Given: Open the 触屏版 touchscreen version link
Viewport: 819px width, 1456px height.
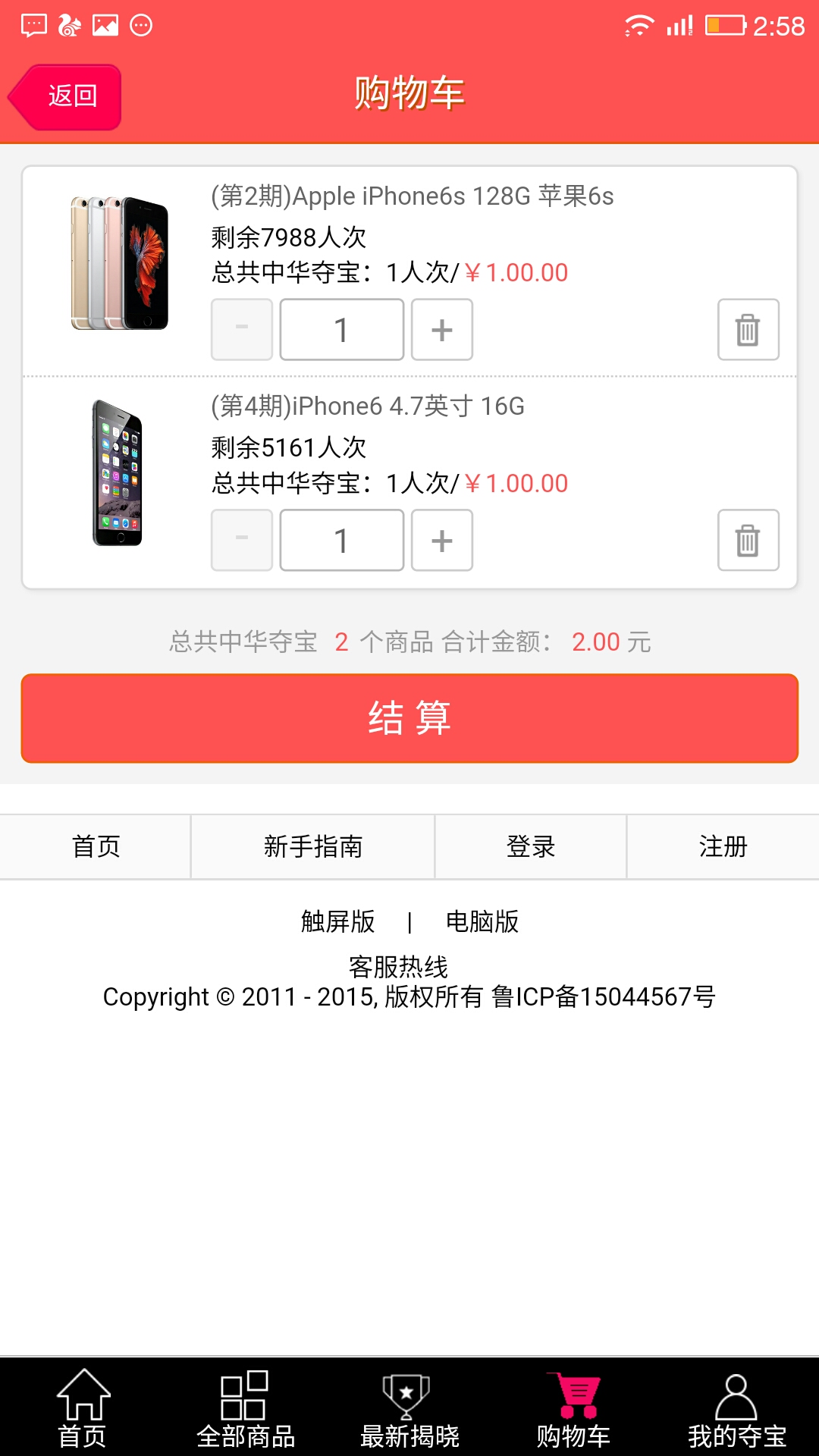Looking at the screenshot, I should point(337,922).
